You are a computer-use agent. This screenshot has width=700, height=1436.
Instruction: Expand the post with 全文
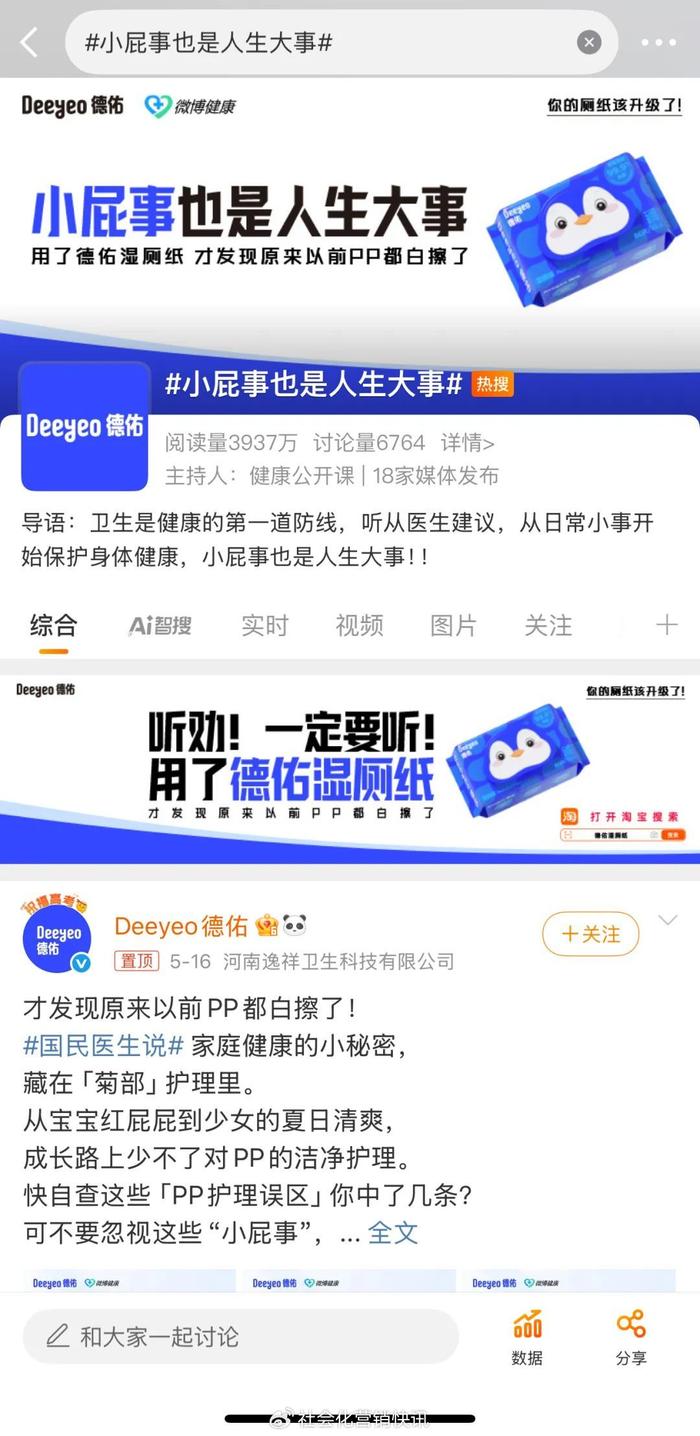coord(393,1233)
